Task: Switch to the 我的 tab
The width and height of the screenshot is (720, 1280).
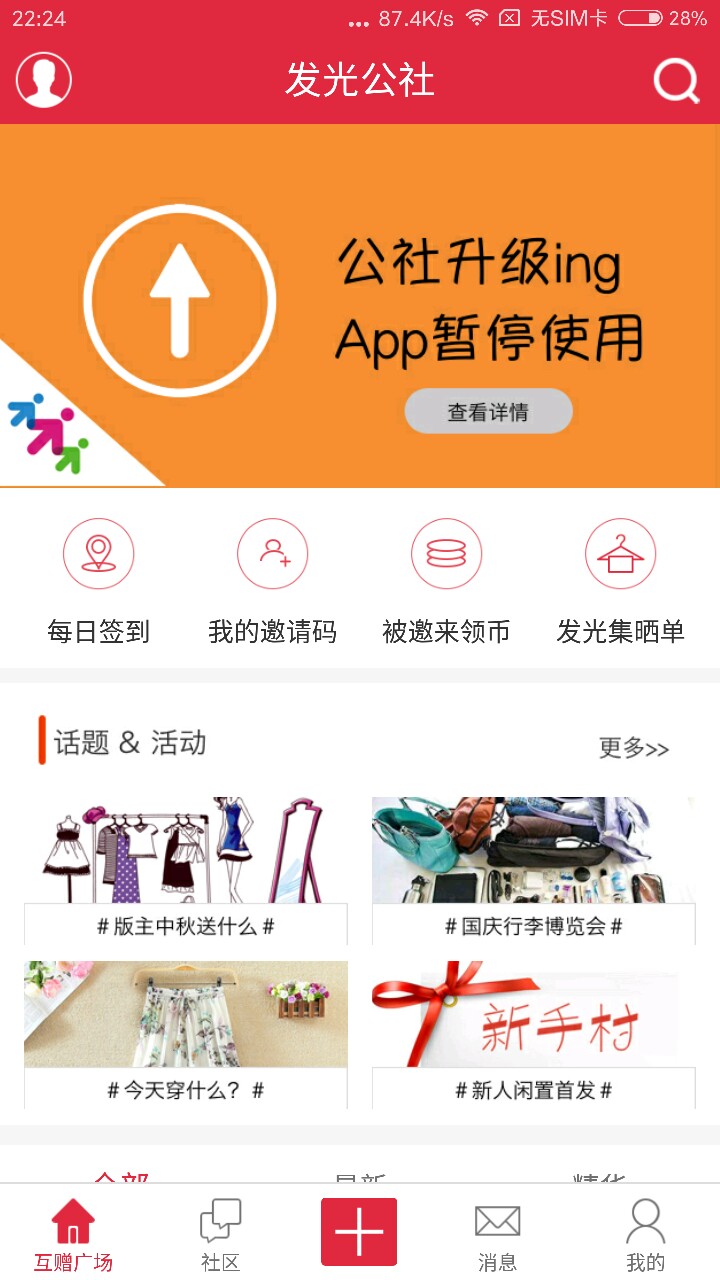Action: pyautogui.click(x=645, y=1235)
